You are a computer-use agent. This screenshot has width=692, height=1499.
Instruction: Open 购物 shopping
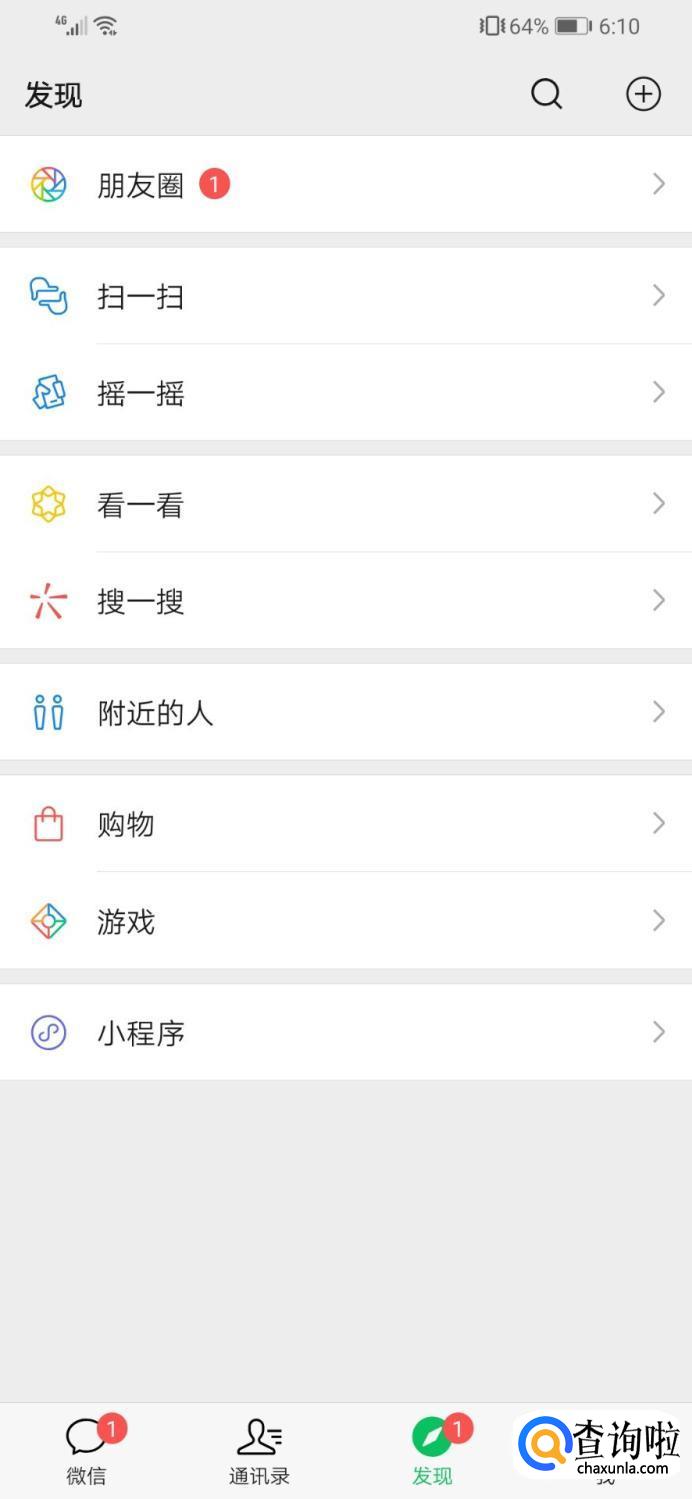point(346,824)
